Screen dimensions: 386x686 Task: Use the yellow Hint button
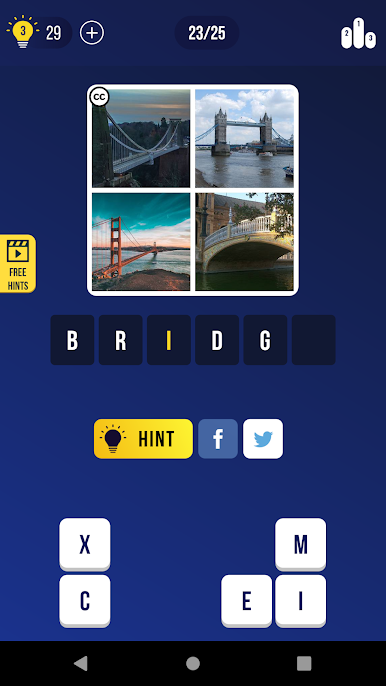143,439
